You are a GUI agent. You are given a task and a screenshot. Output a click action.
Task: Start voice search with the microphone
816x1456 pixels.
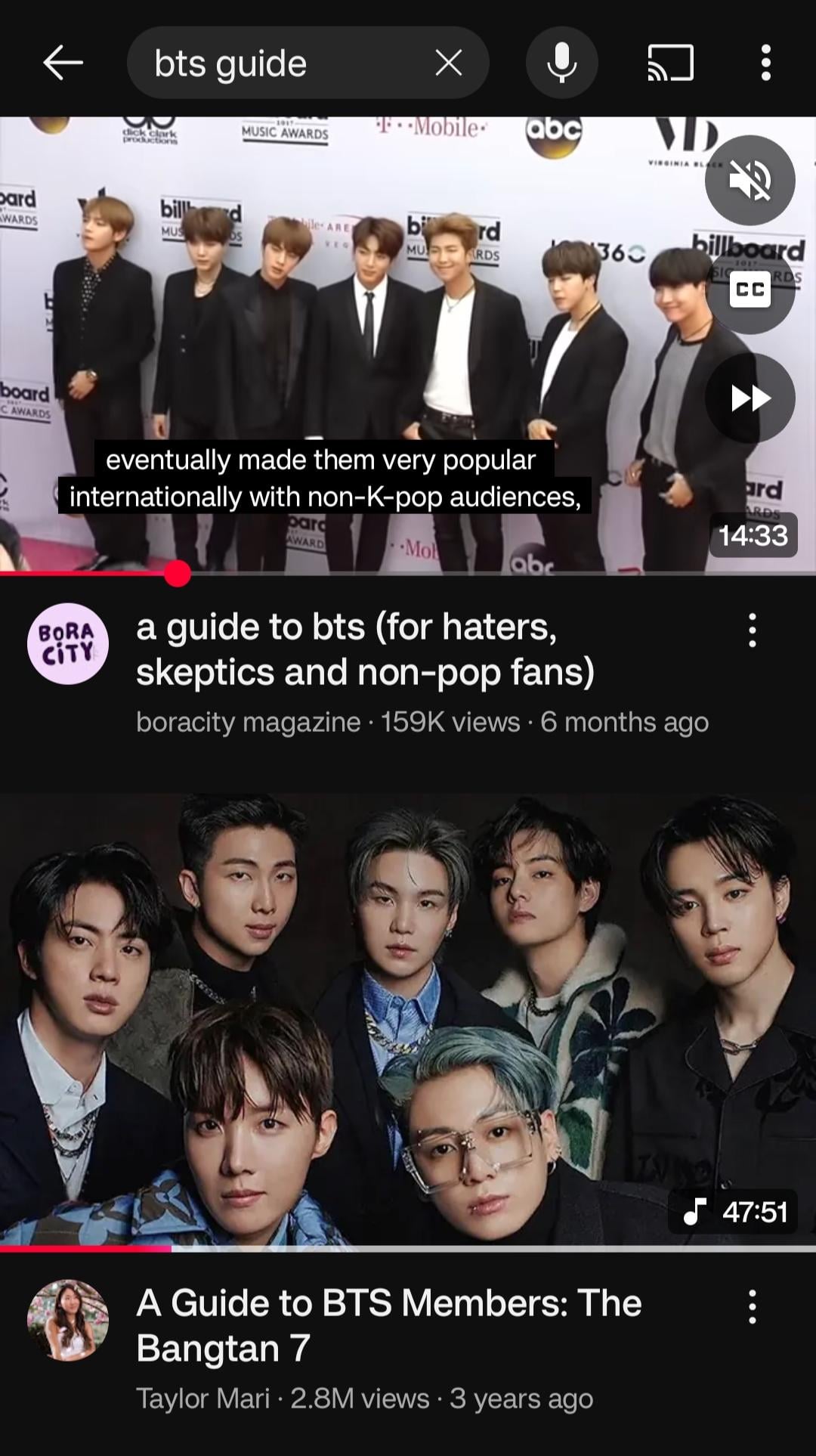point(561,63)
